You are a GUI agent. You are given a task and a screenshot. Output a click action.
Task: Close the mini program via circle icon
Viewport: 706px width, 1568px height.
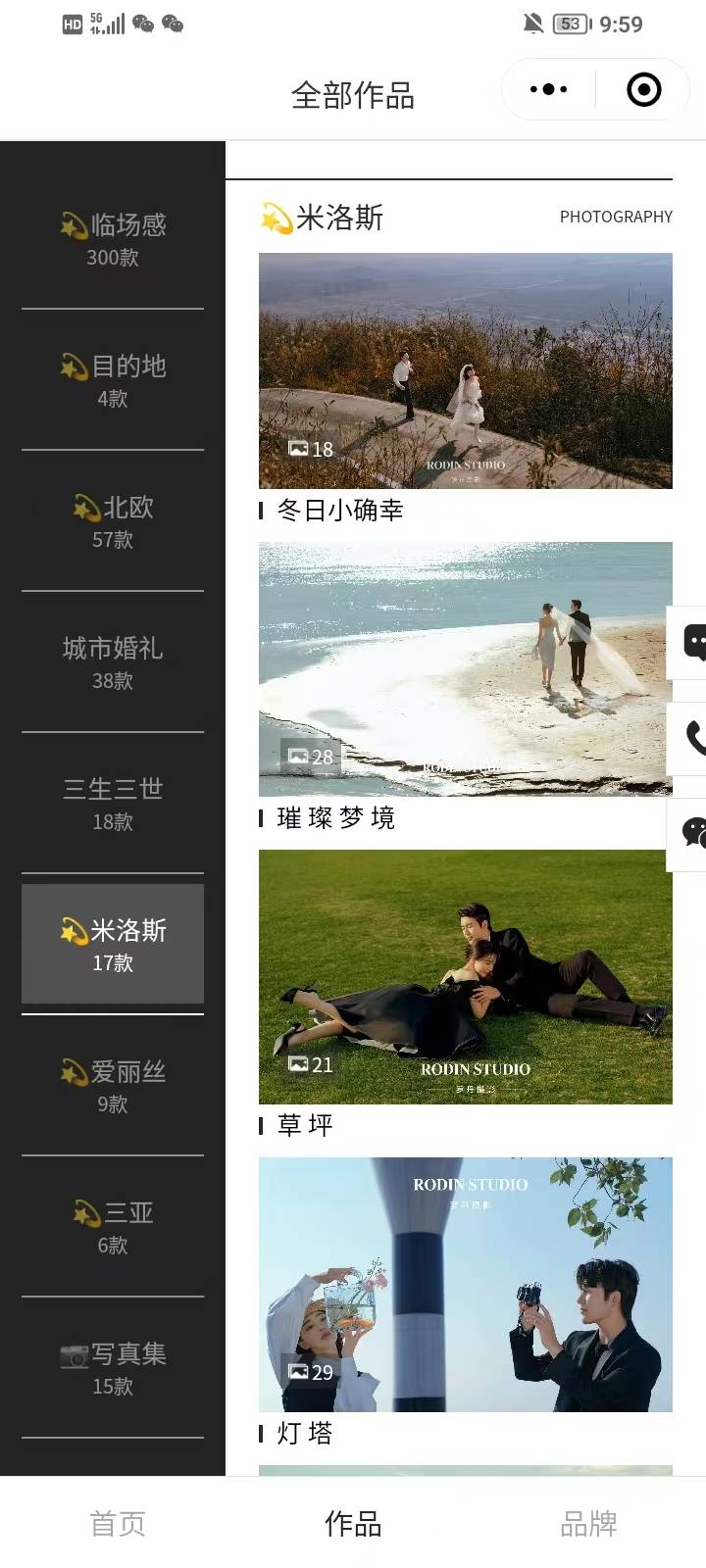coord(643,90)
